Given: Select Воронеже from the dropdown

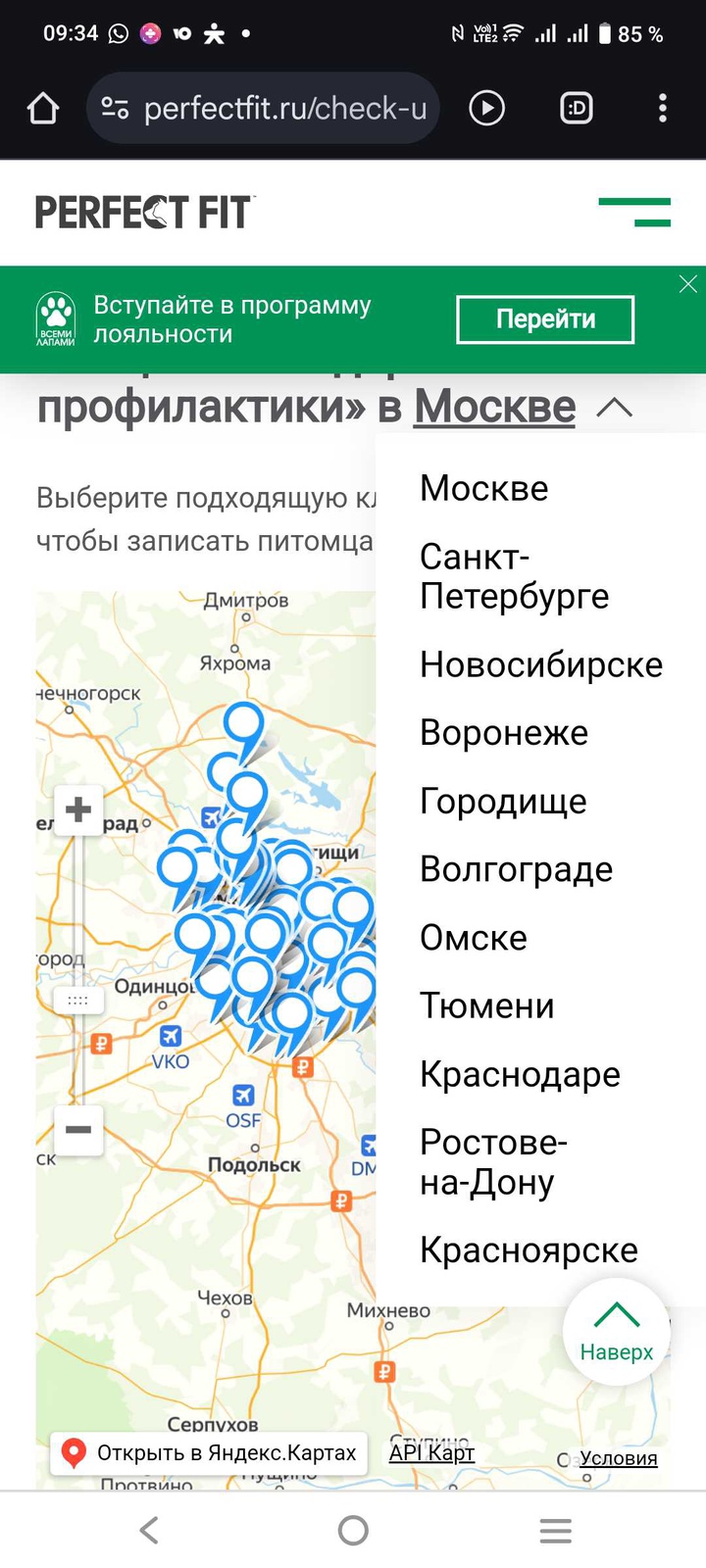Looking at the screenshot, I should click(504, 733).
